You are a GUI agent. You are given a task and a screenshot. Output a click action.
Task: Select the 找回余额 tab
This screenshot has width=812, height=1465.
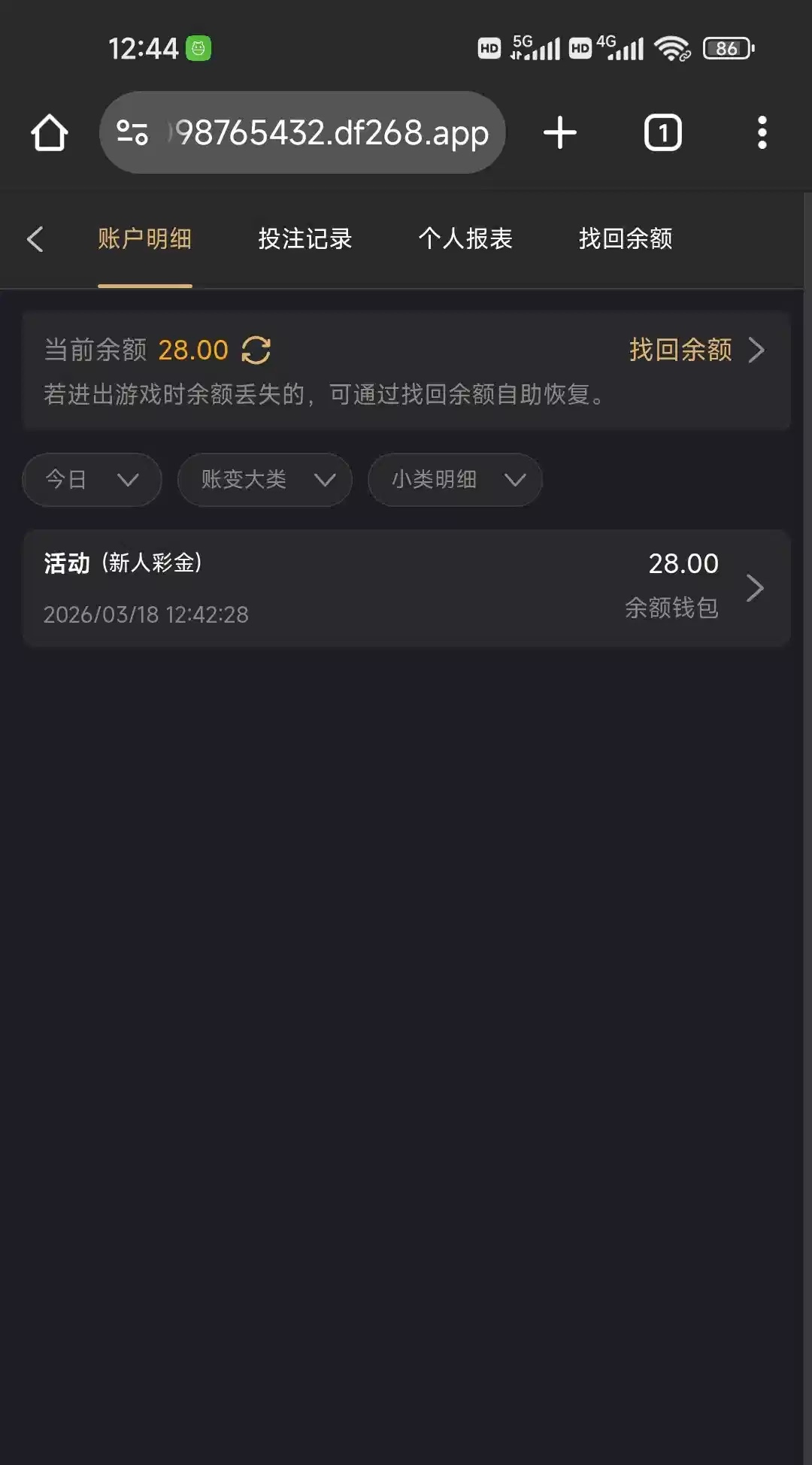(625, 239)
